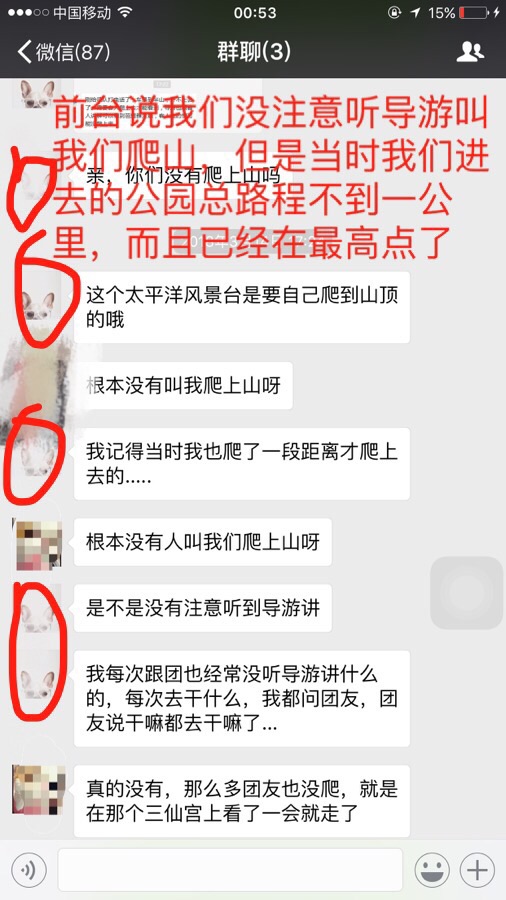
Task: Tap the message text input field
Action: click(230, 870)
